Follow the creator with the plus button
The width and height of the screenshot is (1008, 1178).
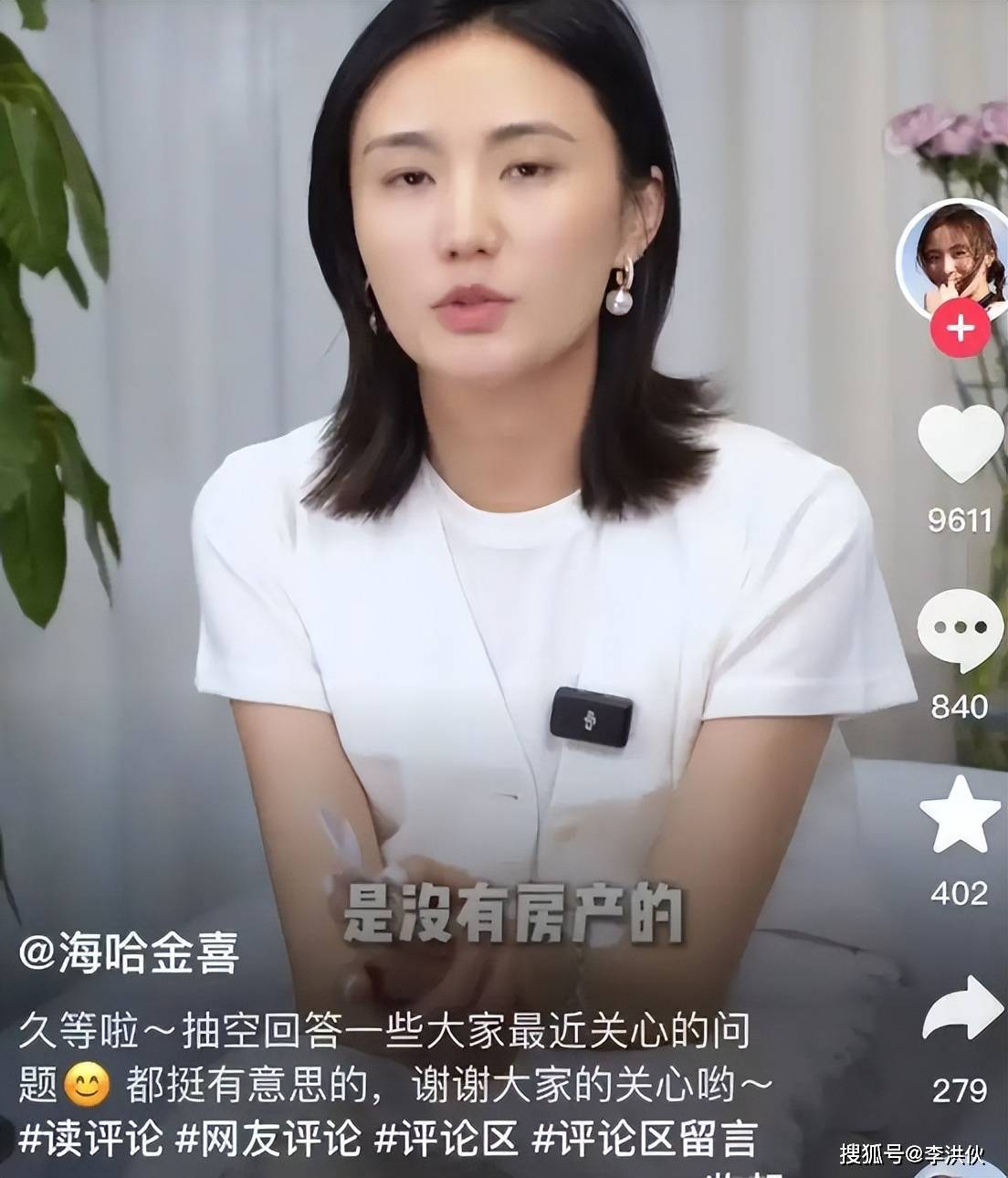point(960,329)
